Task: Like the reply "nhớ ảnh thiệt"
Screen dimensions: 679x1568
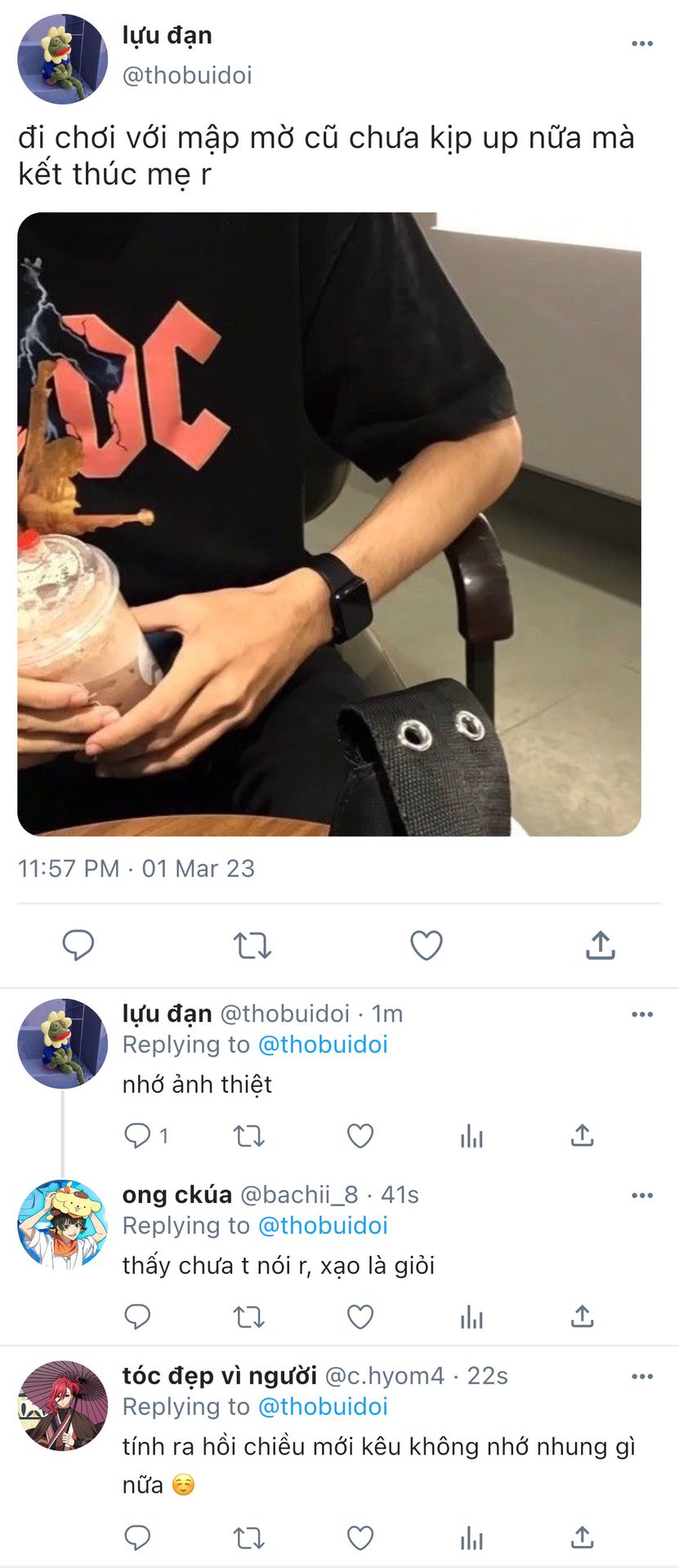Action: click(360, 1135)
